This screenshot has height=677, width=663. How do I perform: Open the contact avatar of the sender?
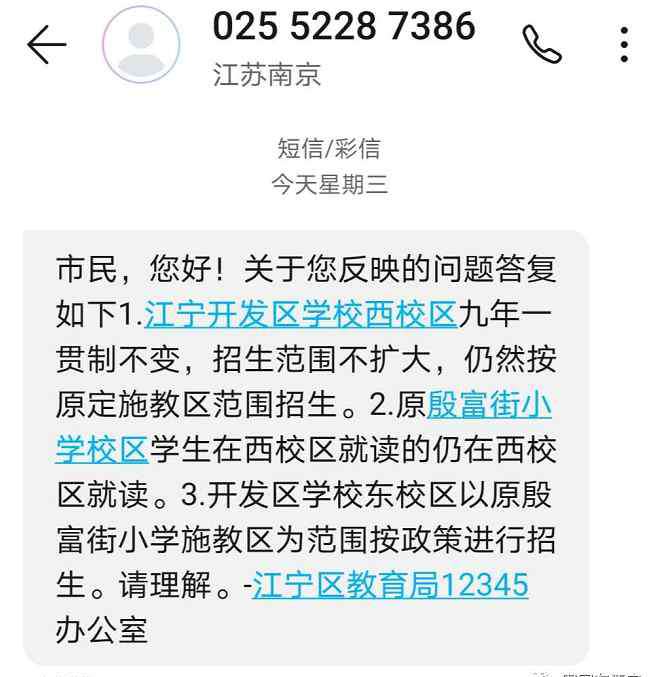(x=141, y=44)
